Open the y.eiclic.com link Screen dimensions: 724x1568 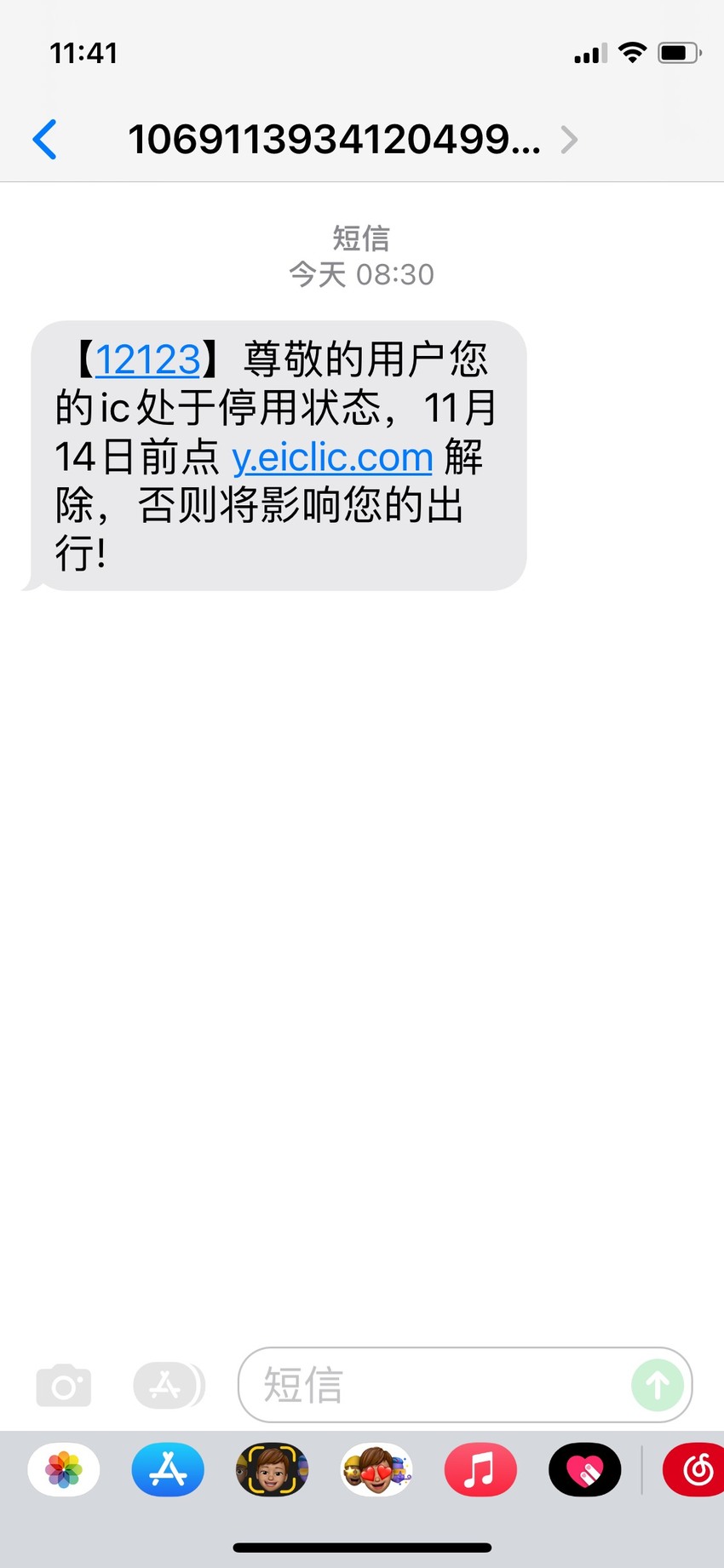[332, 457]
